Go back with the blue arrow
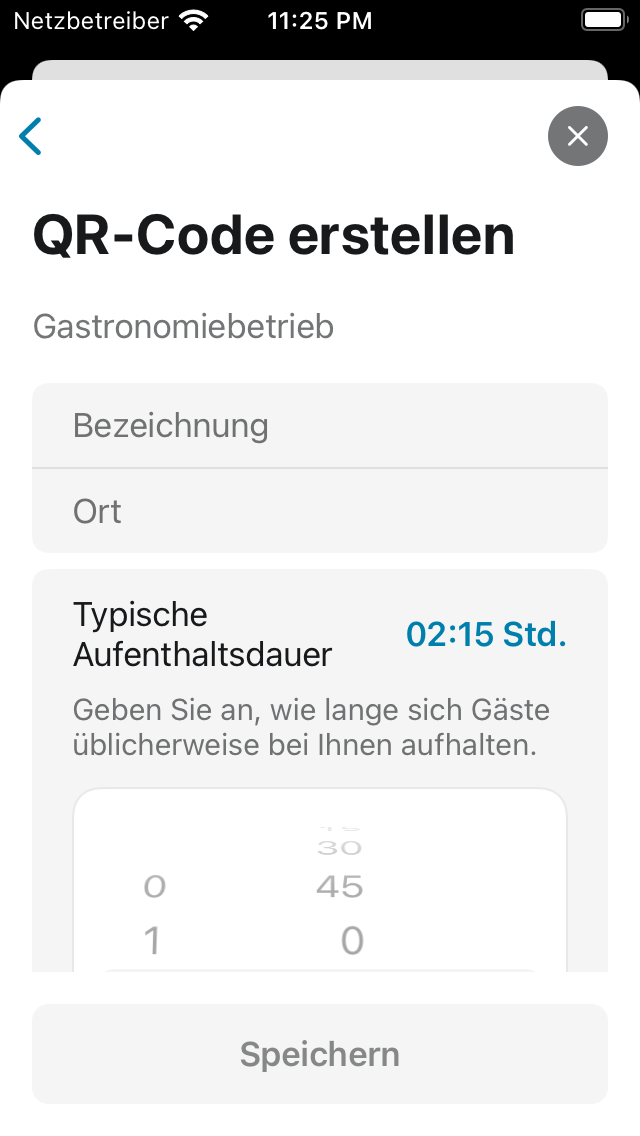This screenshot has height=1136, width=640. click(31, 136)
